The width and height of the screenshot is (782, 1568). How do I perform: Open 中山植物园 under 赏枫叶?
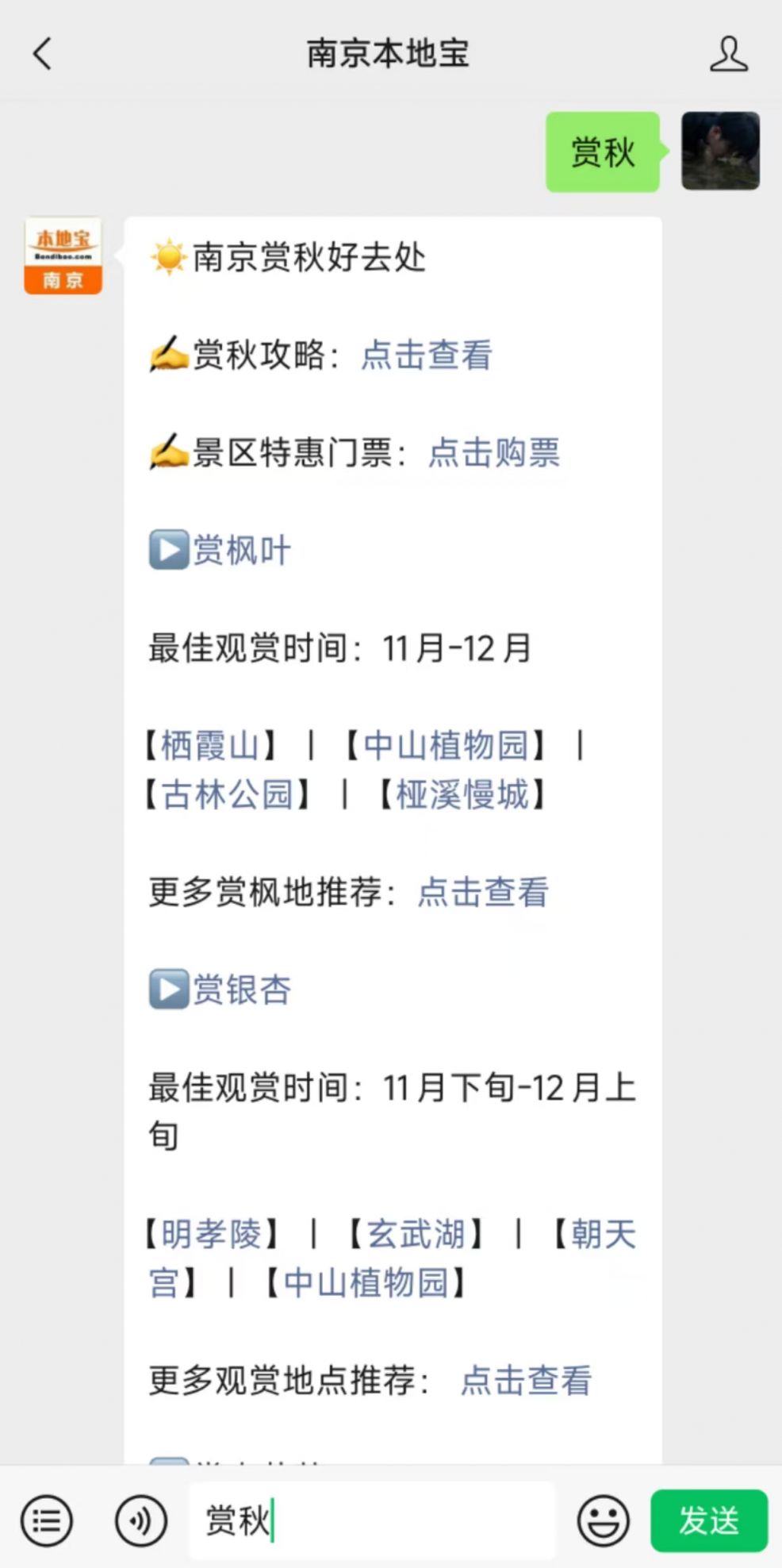pos(446,745)
